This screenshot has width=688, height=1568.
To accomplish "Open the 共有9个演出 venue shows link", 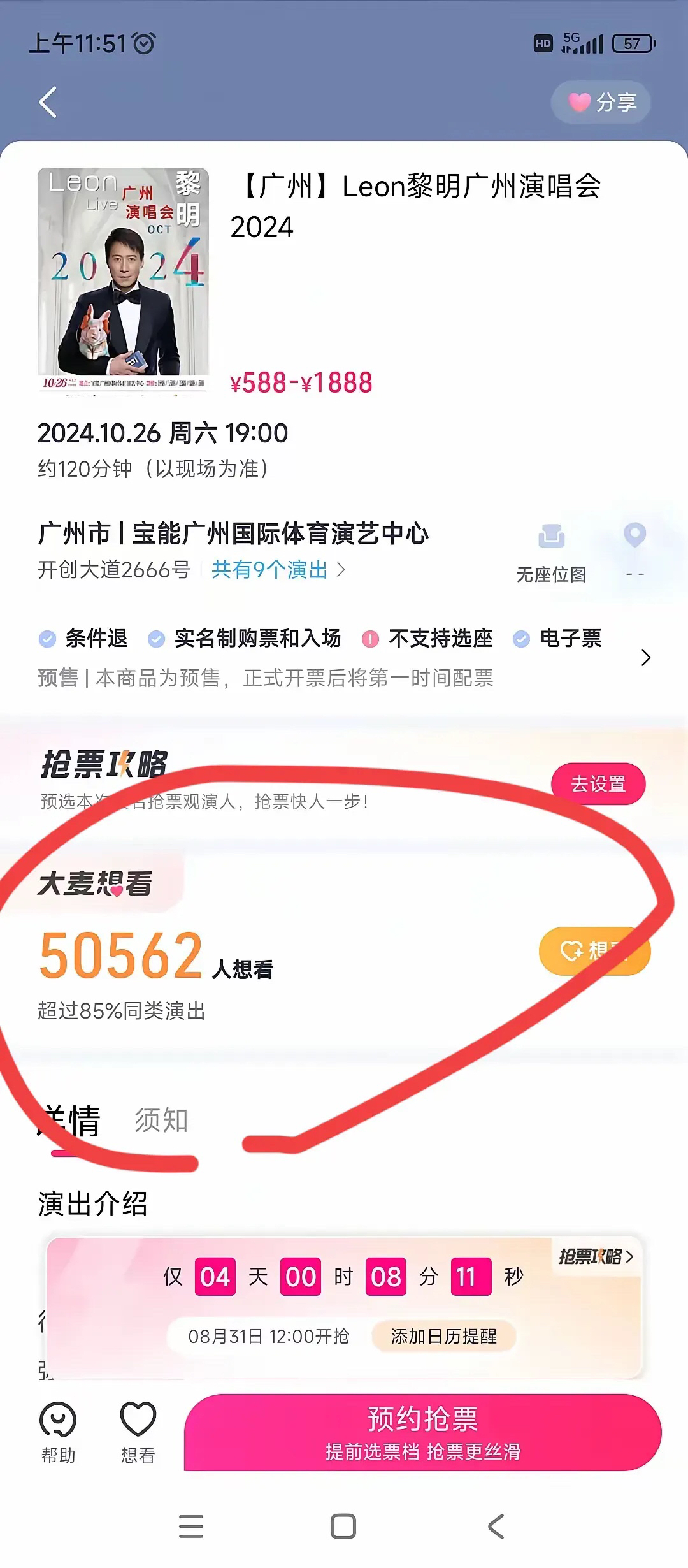I will 278,569.
